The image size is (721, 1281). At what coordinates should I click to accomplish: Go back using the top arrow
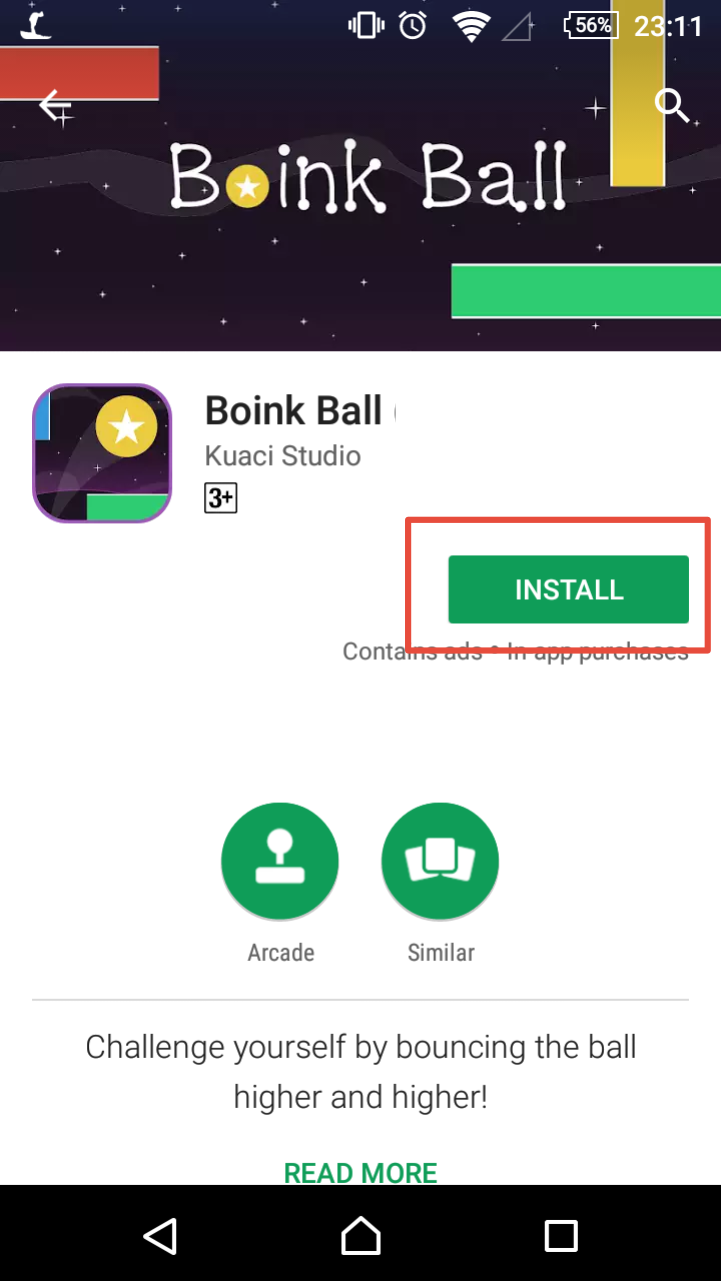[x=55, y=104]
